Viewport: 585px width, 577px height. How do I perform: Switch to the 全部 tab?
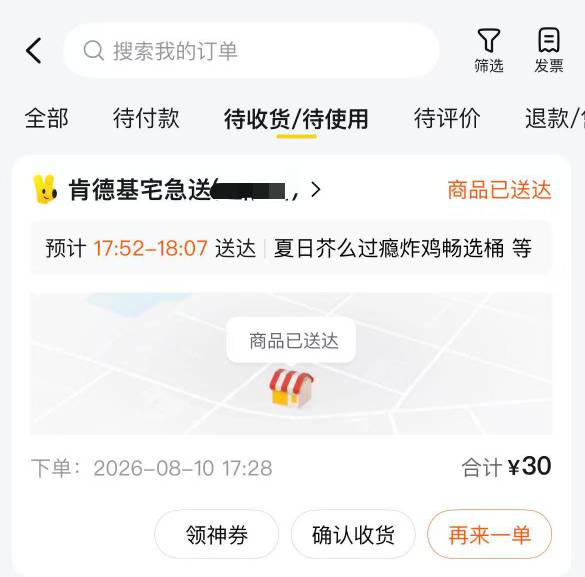point(47,119)
